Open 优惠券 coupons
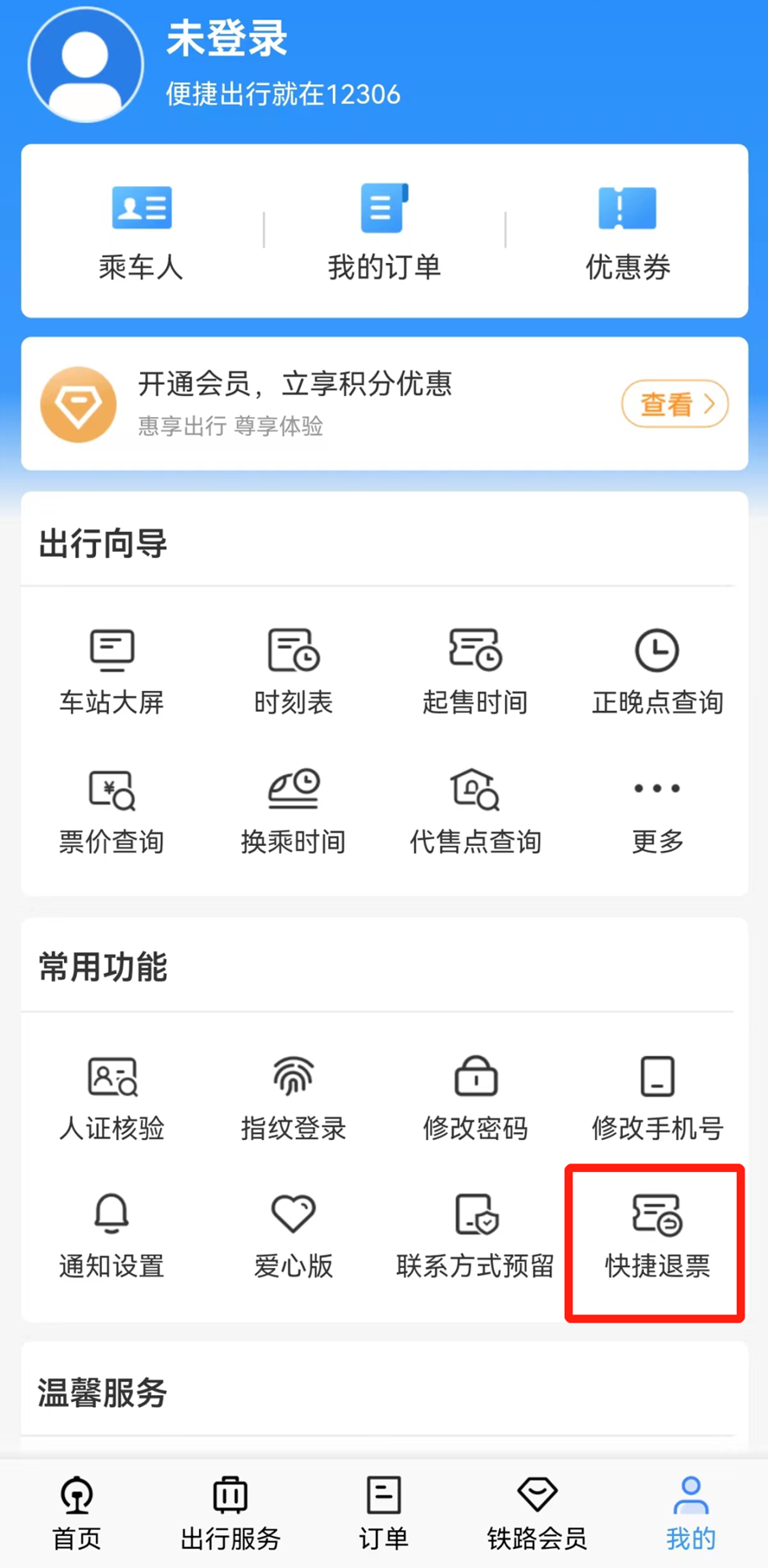Viewport: 768px width, 1568px height. (627, 230)
